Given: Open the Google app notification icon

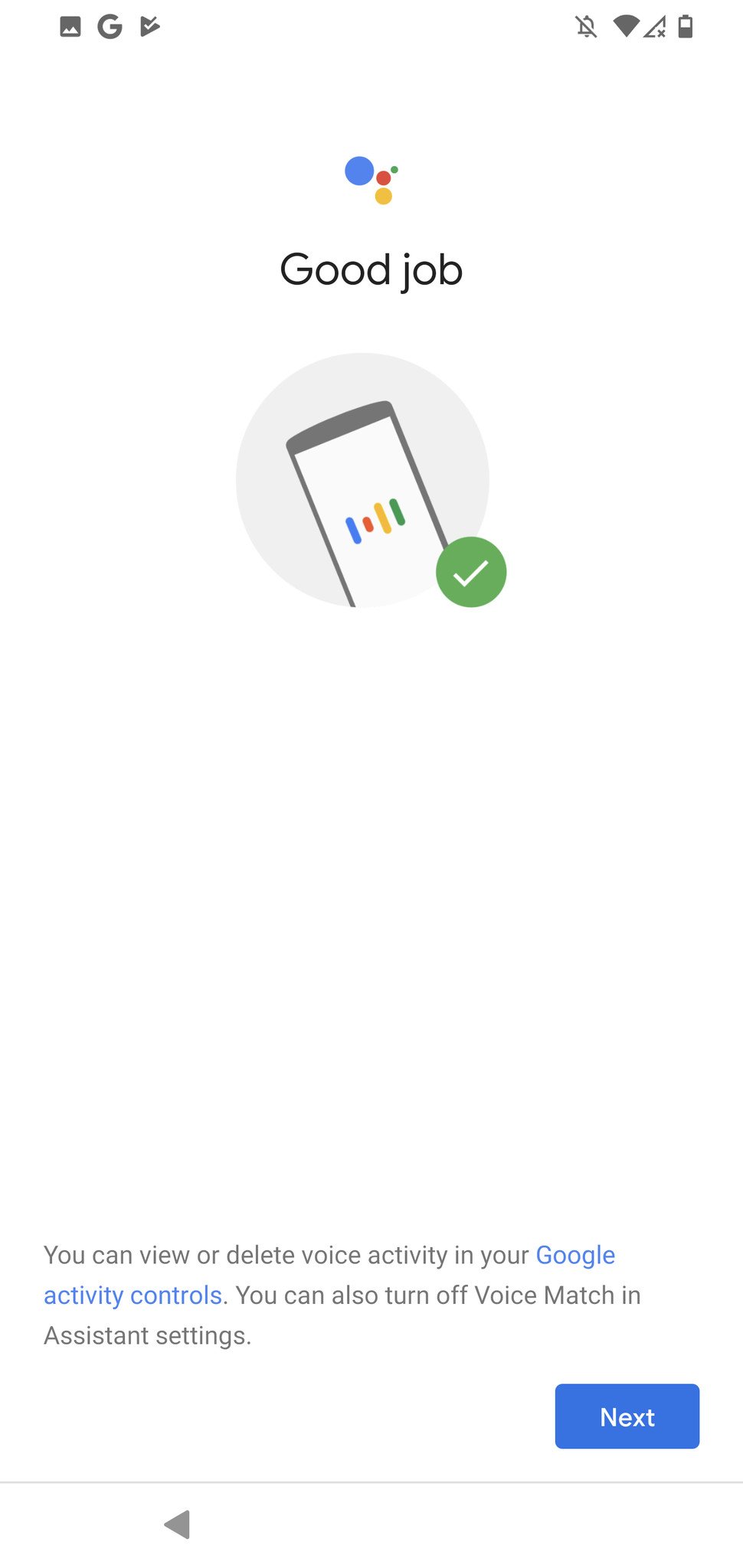Looking at the screenshot, I should click(x=109, y=26).
